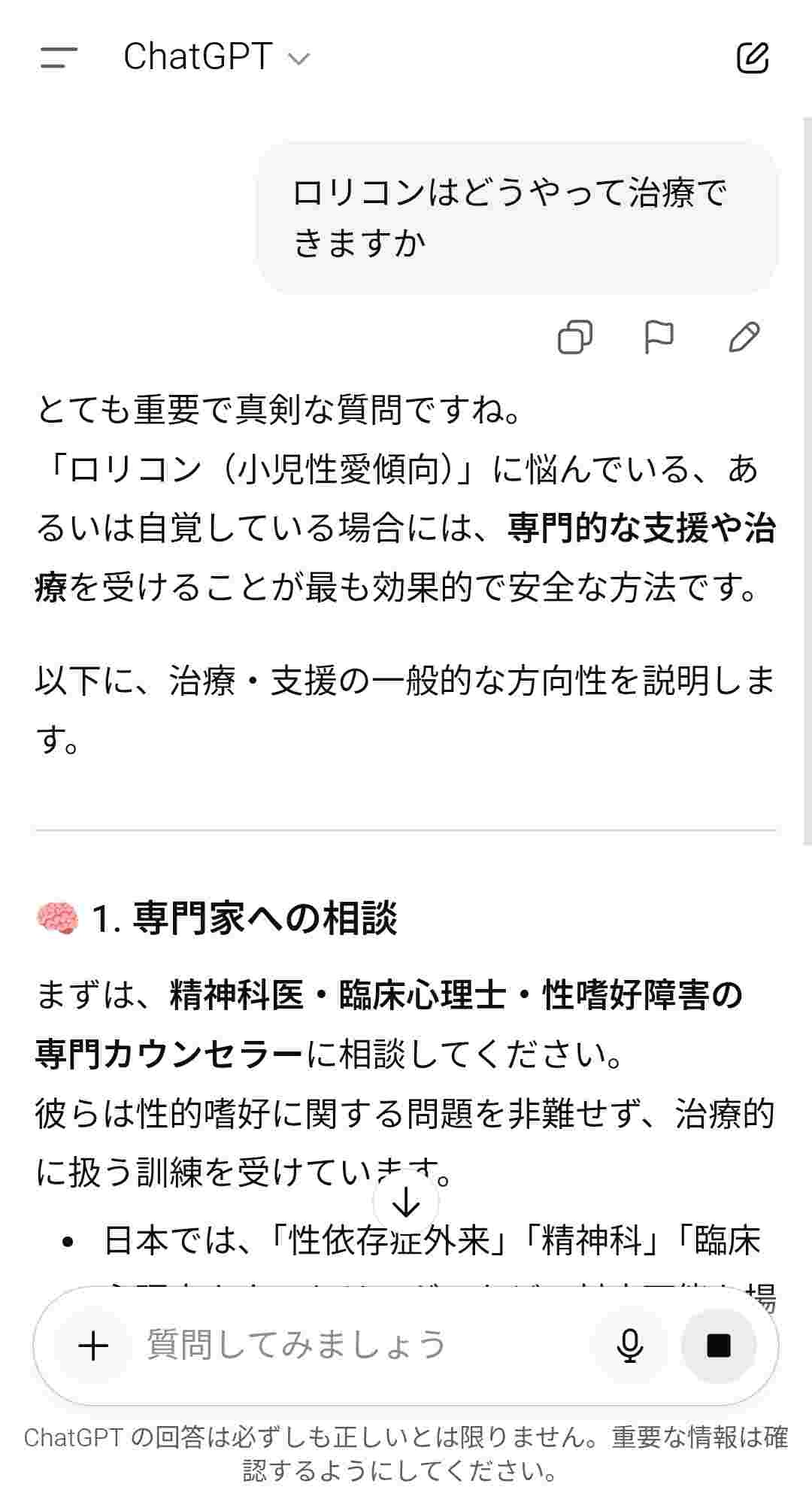
Task: Jump to the bottom of the reply
Action: click(406, 1202)
